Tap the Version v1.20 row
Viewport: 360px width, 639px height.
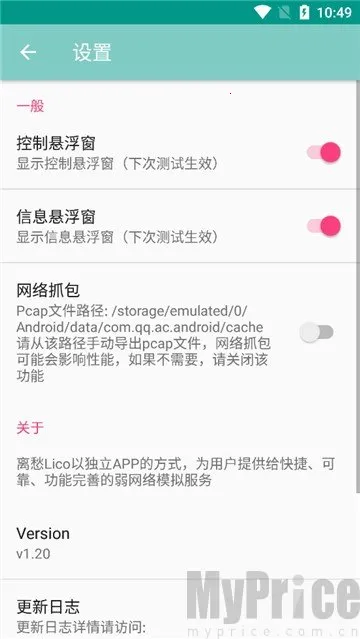tap(178, 542)
